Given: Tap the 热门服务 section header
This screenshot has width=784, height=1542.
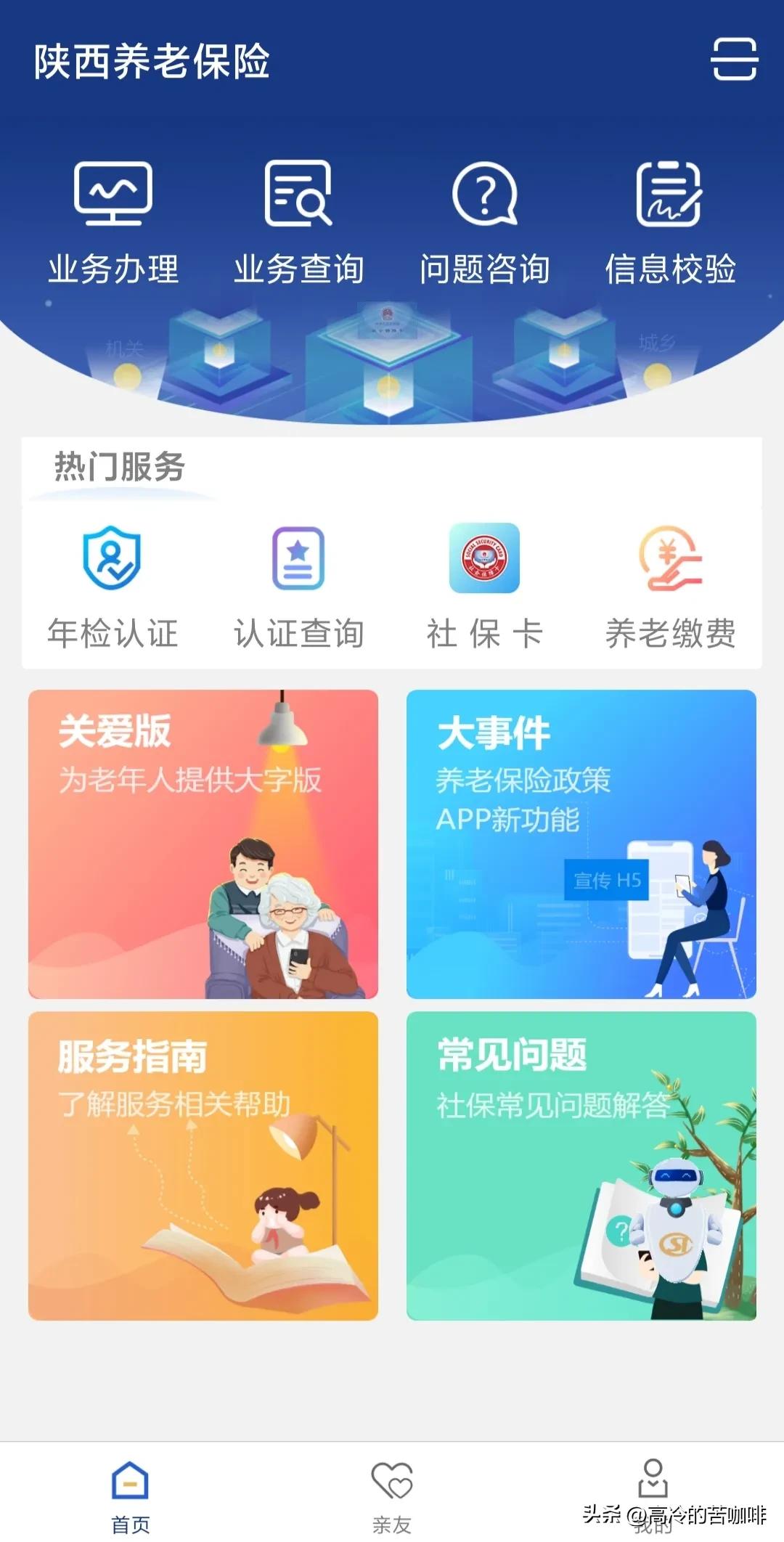Looking at the screenshot, I should 120,468.
